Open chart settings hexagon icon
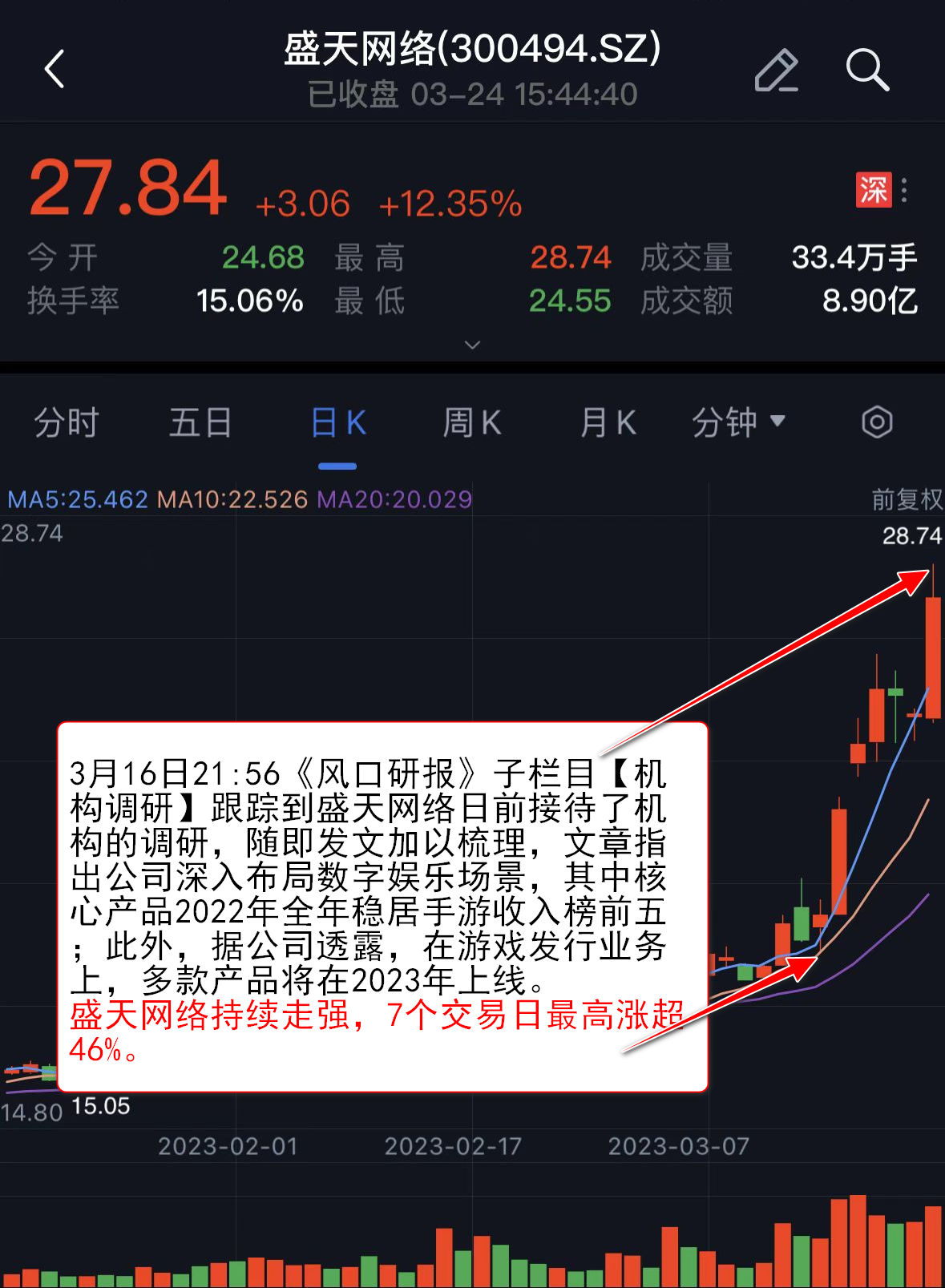This screenshot has width=945, height=1288. pos(877,422)
